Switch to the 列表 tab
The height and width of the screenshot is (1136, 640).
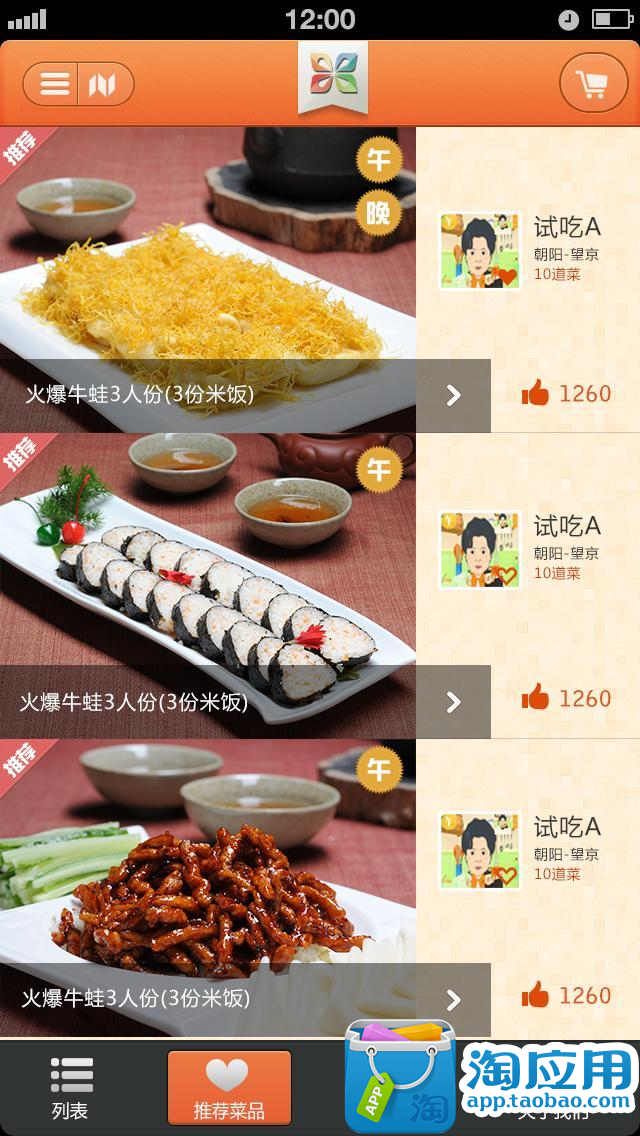point(71,1088)
